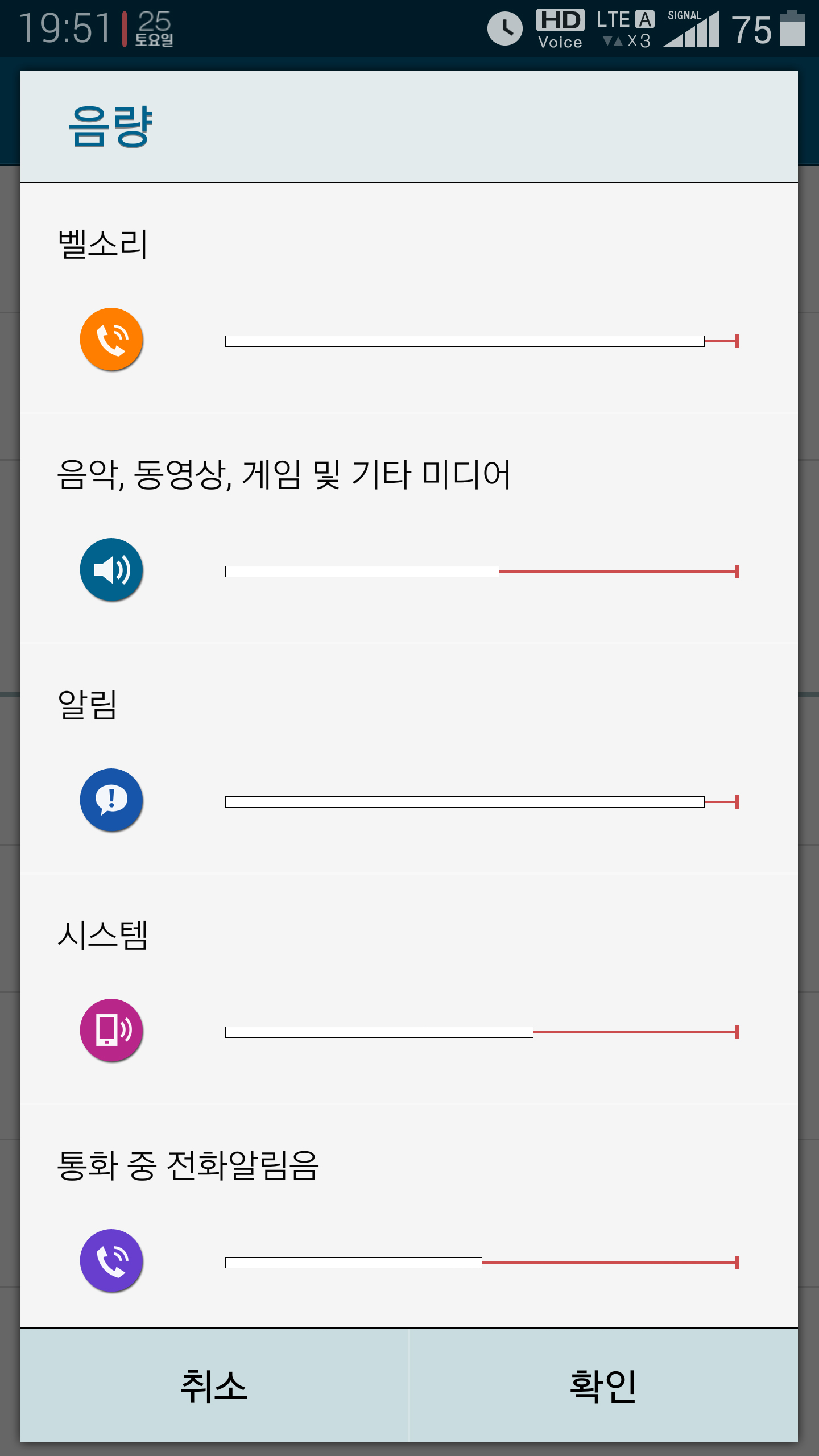Tap the orange 벨소리 phone icon
The width and height of the screenshot is (819, 1456).
(x=111, y=340)
